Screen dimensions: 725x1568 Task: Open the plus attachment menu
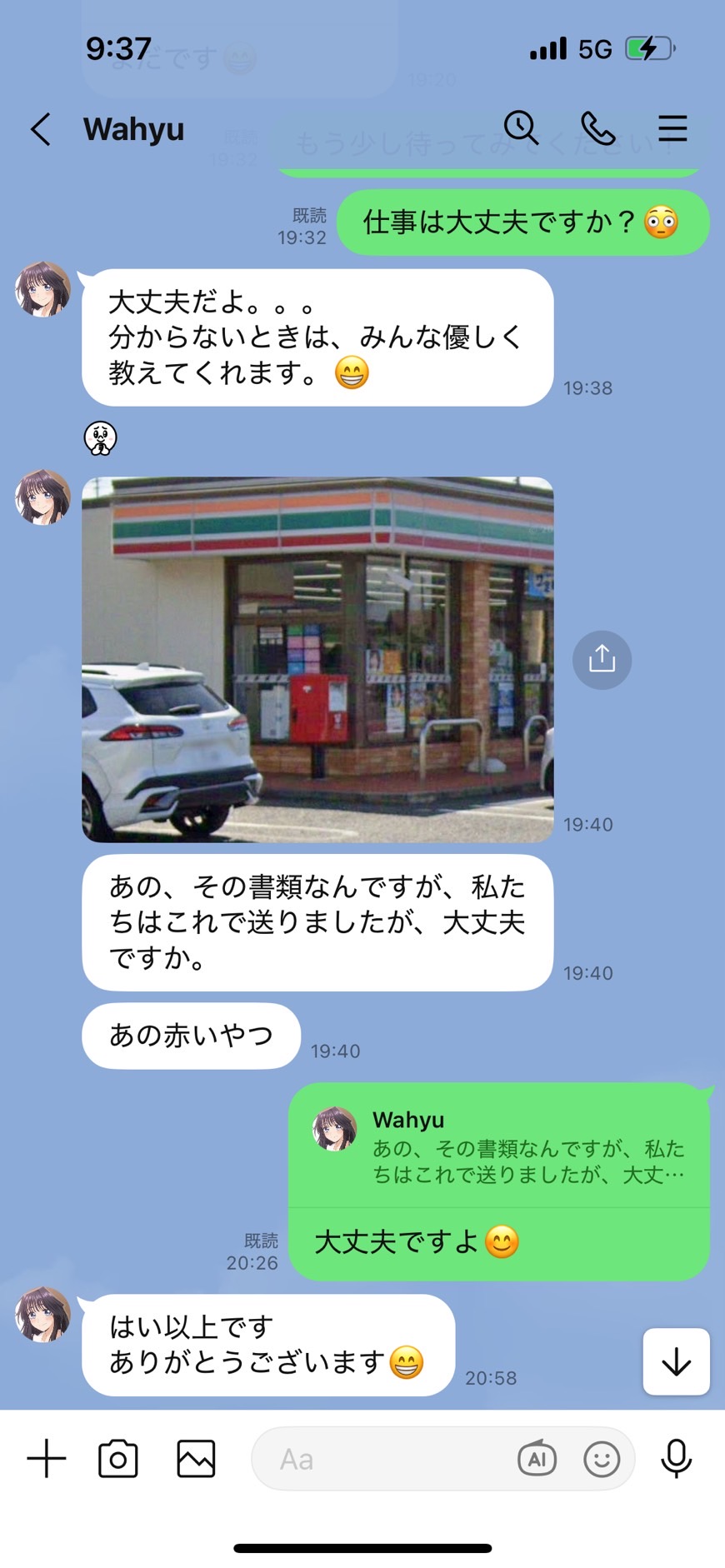click(47, 1459)
